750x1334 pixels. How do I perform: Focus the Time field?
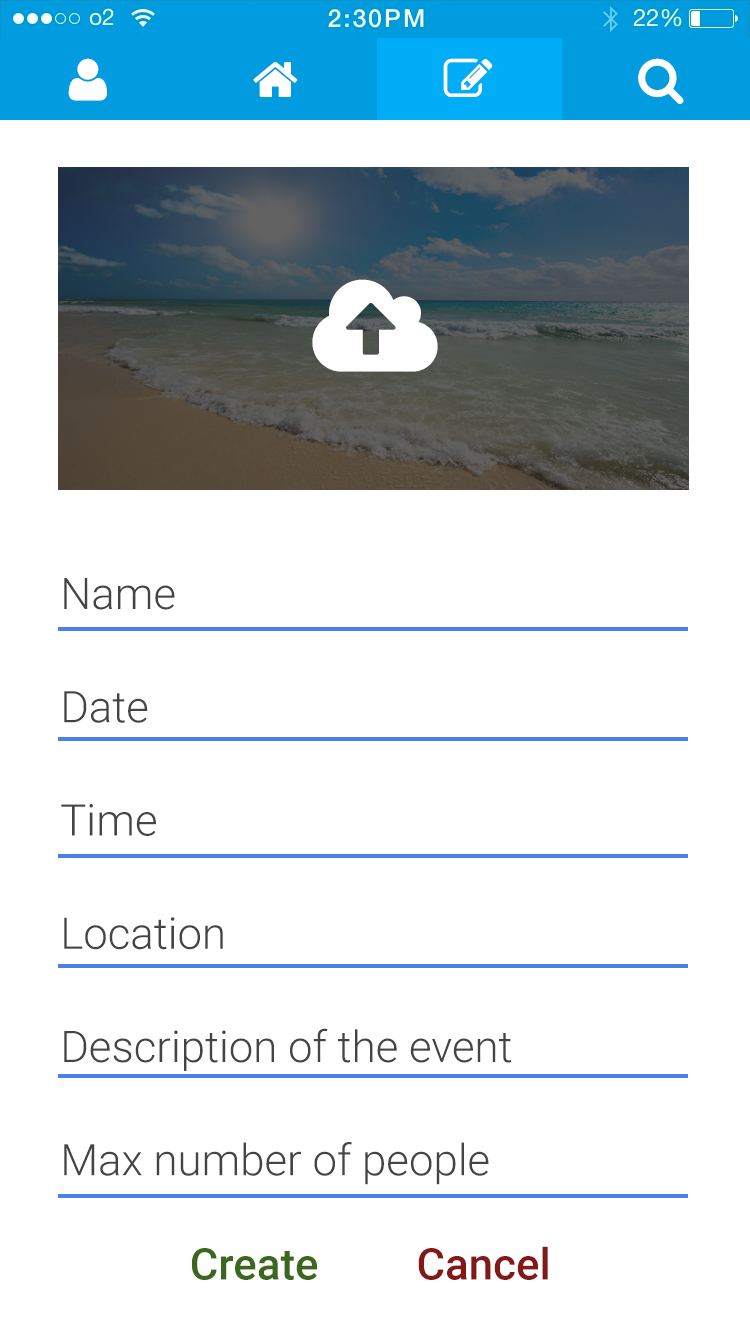pos(373,822)
